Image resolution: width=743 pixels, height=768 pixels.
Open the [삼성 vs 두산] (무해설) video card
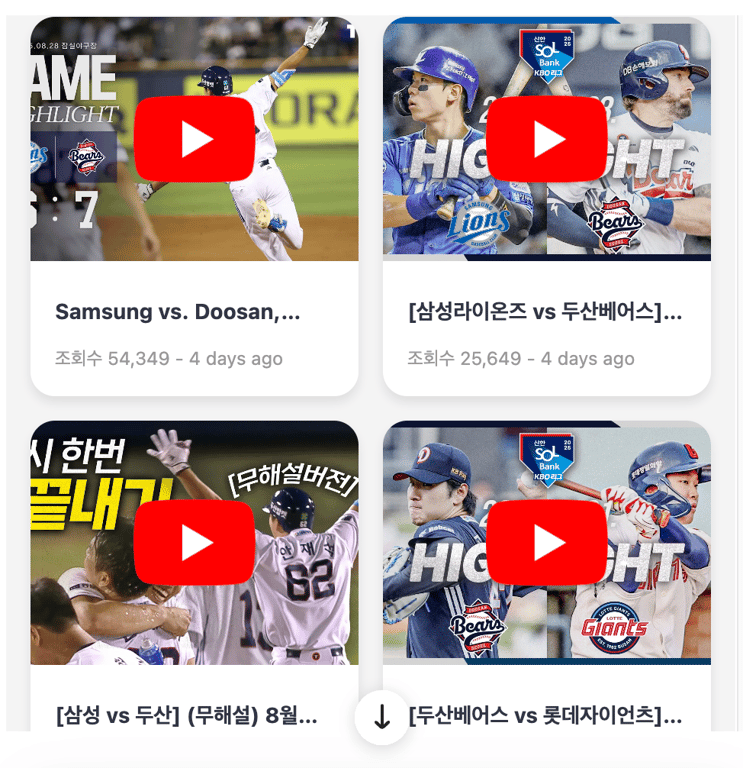187,715
